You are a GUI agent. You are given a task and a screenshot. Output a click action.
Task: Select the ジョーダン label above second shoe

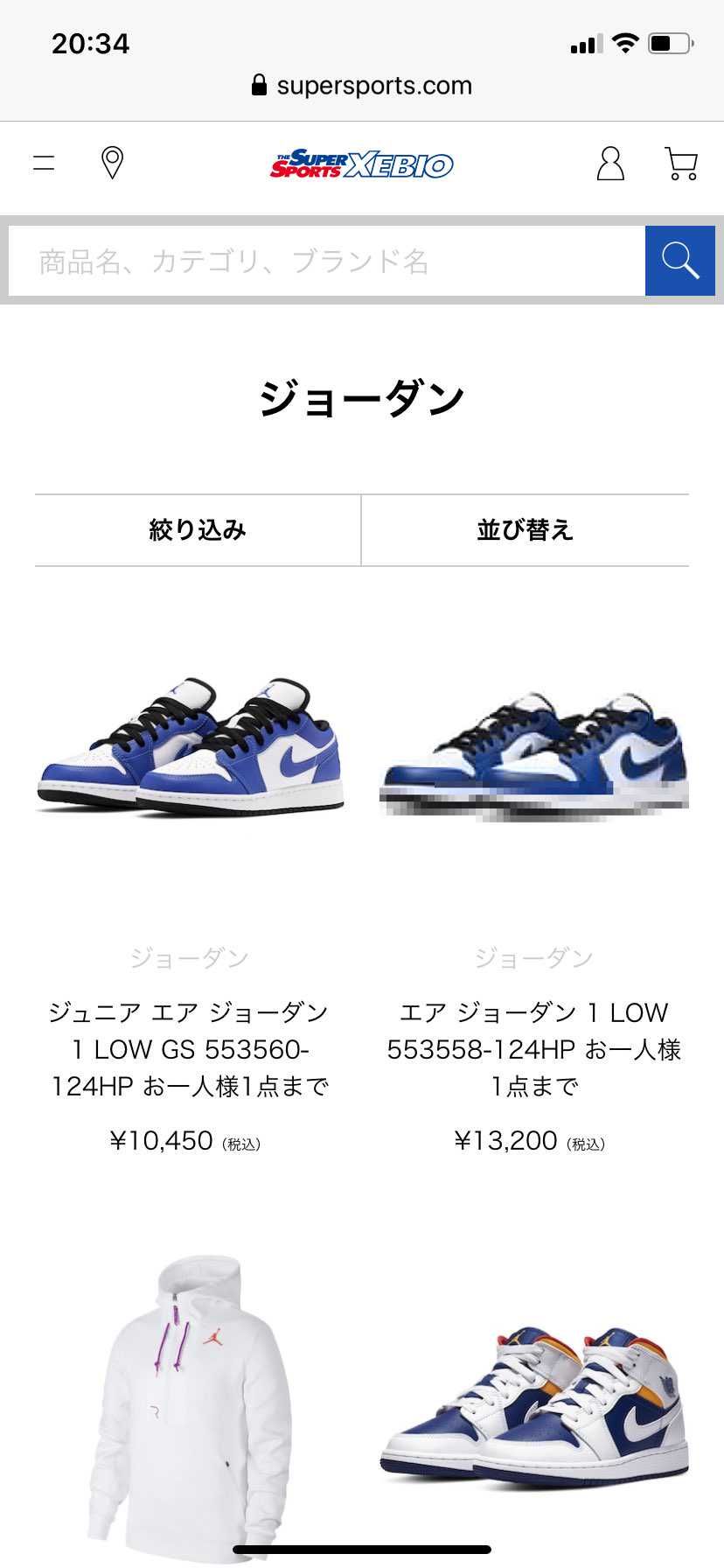click(534, 957)
